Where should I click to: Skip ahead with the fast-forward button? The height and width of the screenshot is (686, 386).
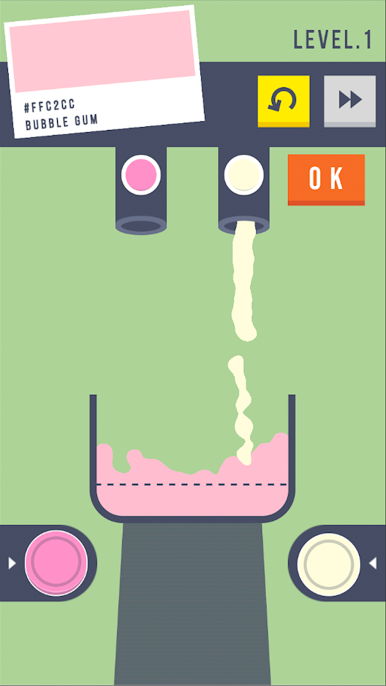pos(350,101)
